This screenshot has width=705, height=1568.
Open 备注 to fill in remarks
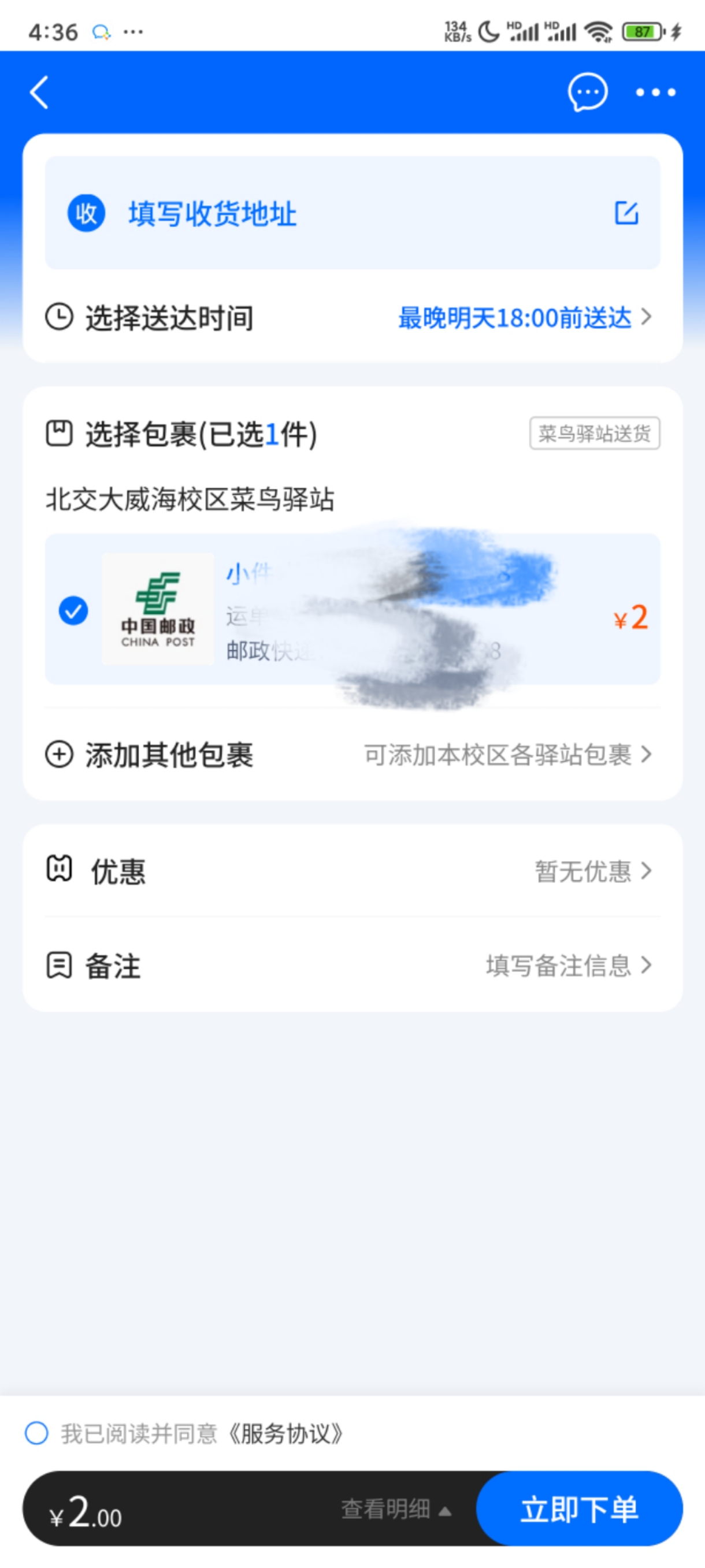pyautogui.click(x=352, y=965)
